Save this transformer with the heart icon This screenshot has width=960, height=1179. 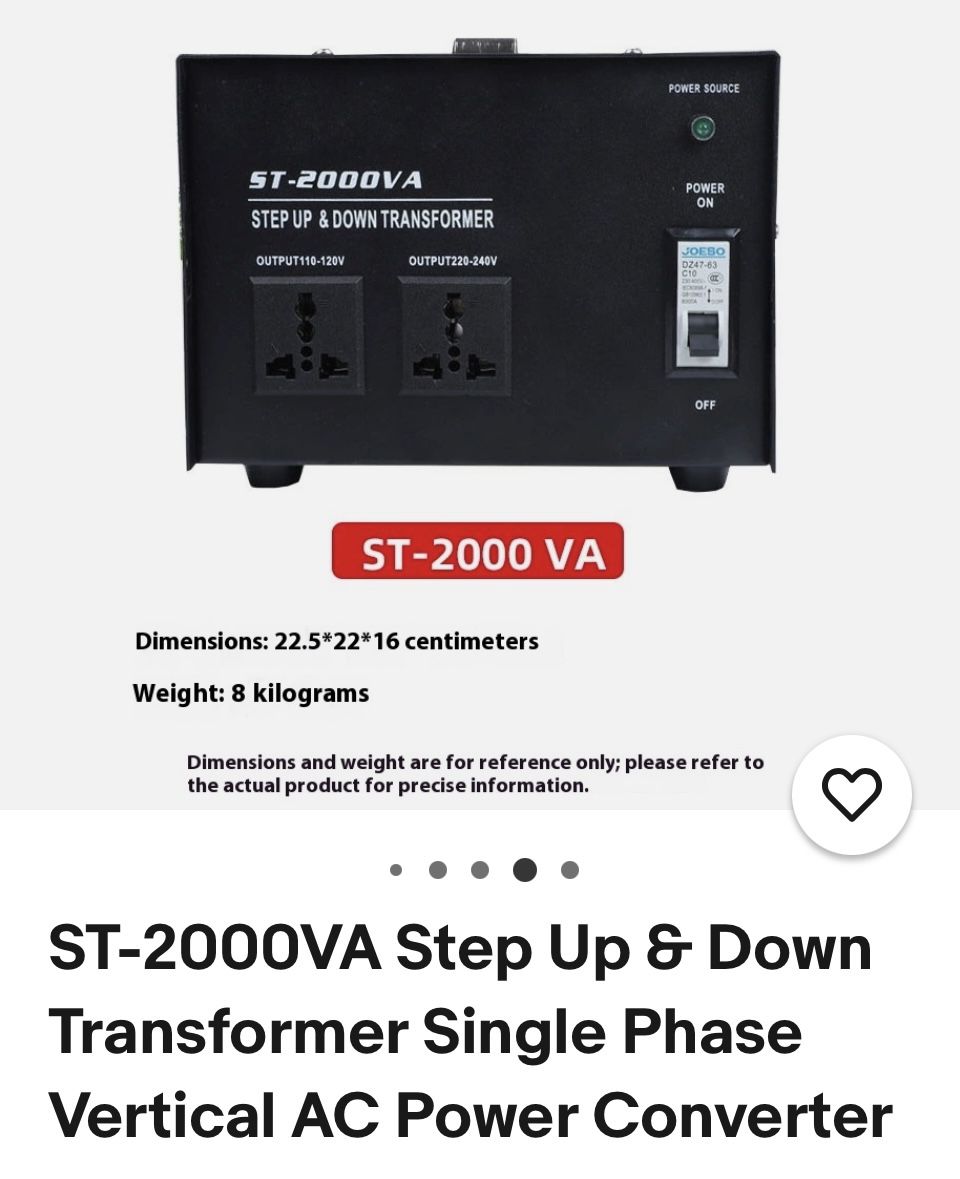coord(851,795)
